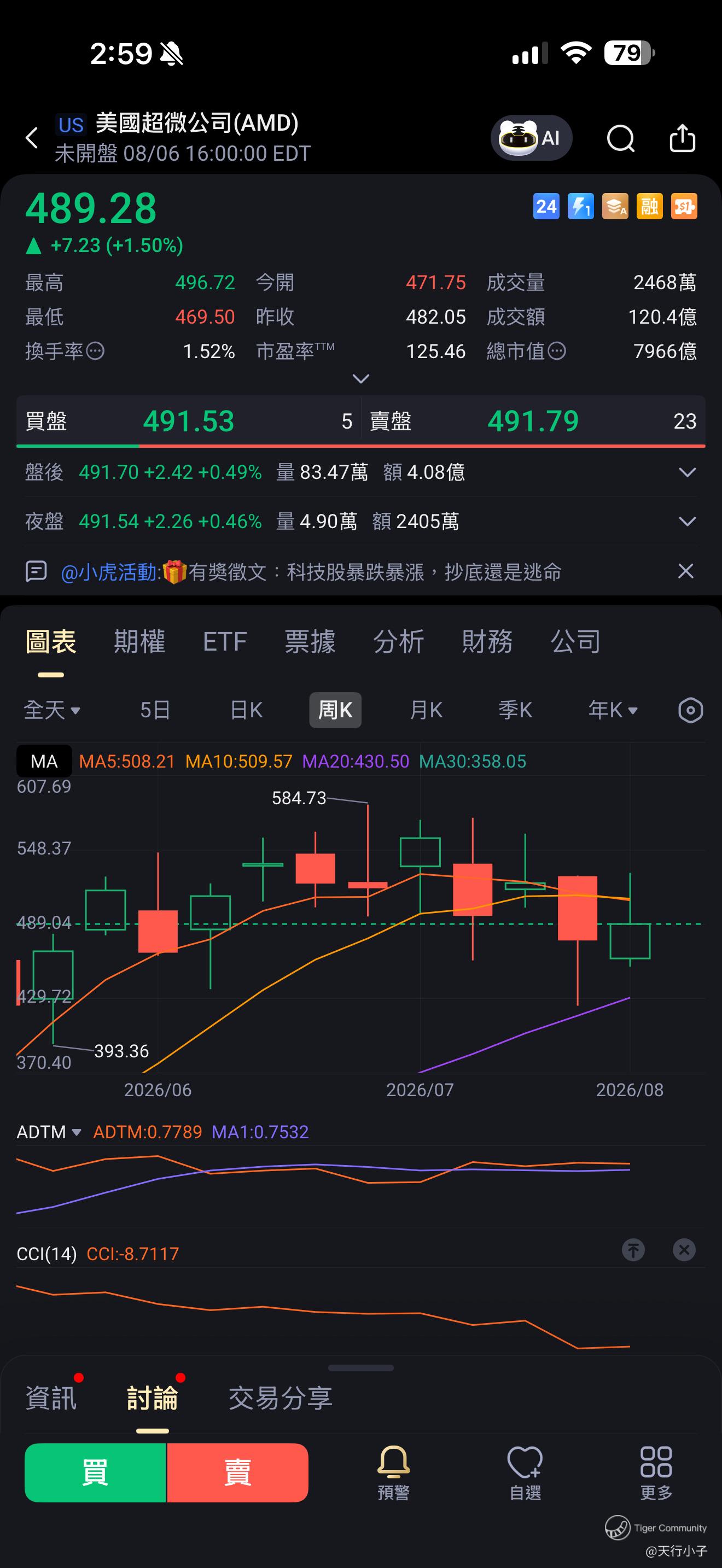Viewport: 722px width, 1568px height.
Task: Share this AMD stock page
Action: pos(683,138)
